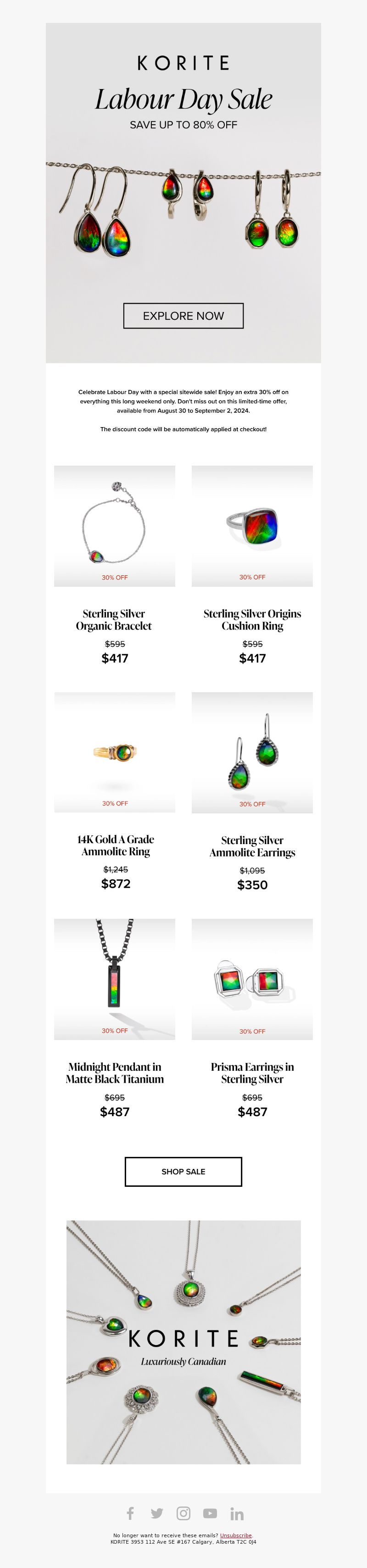Viewport: 367px width, 1568px height.
Task: View the Sterling Silver Ammolite Earrings
Action: pyautogui.click(x=252, y=752)
